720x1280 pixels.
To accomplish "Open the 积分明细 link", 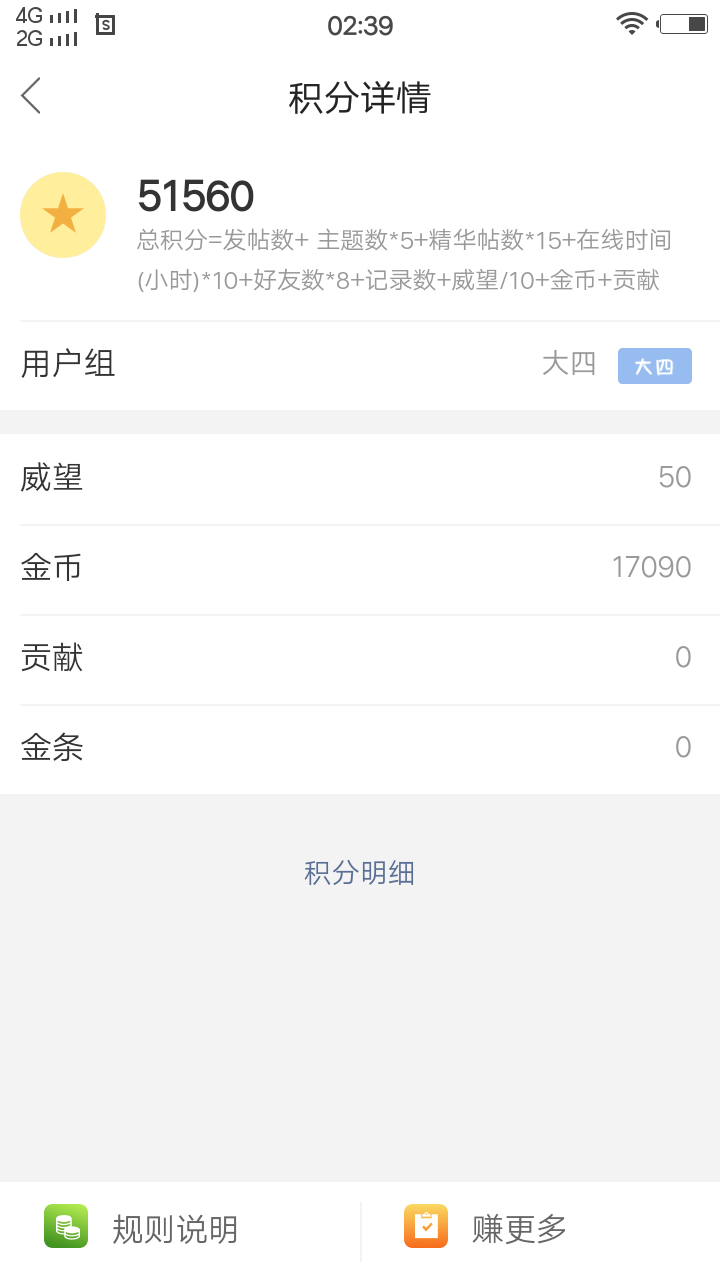I will tap(359, 873).
